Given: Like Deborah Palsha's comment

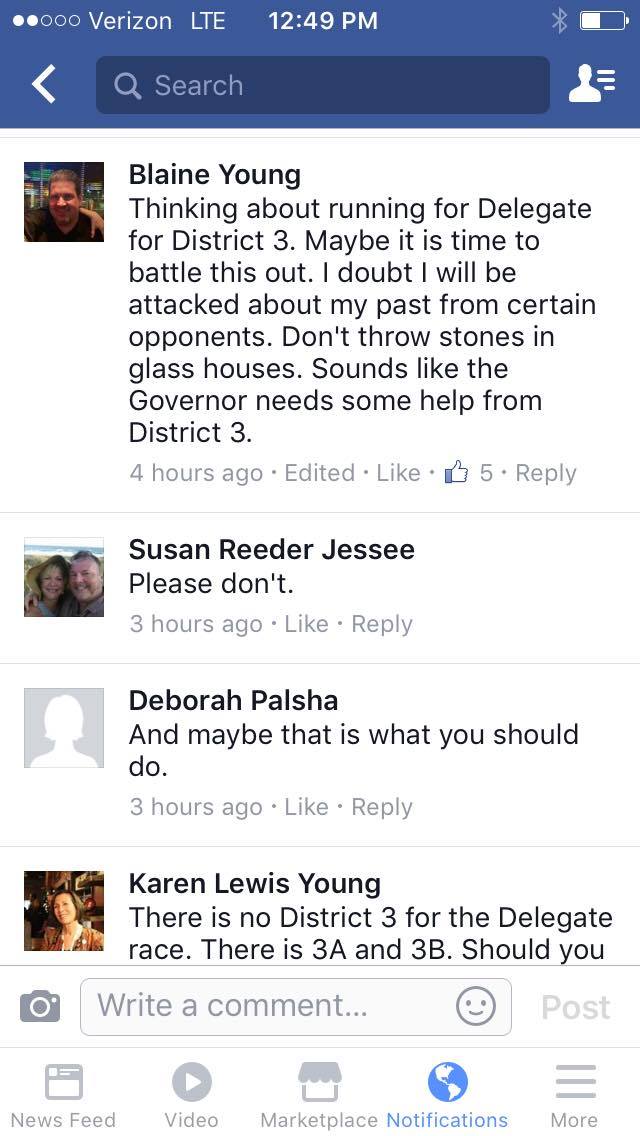Looking at the screenshot, I should [306, 807].
